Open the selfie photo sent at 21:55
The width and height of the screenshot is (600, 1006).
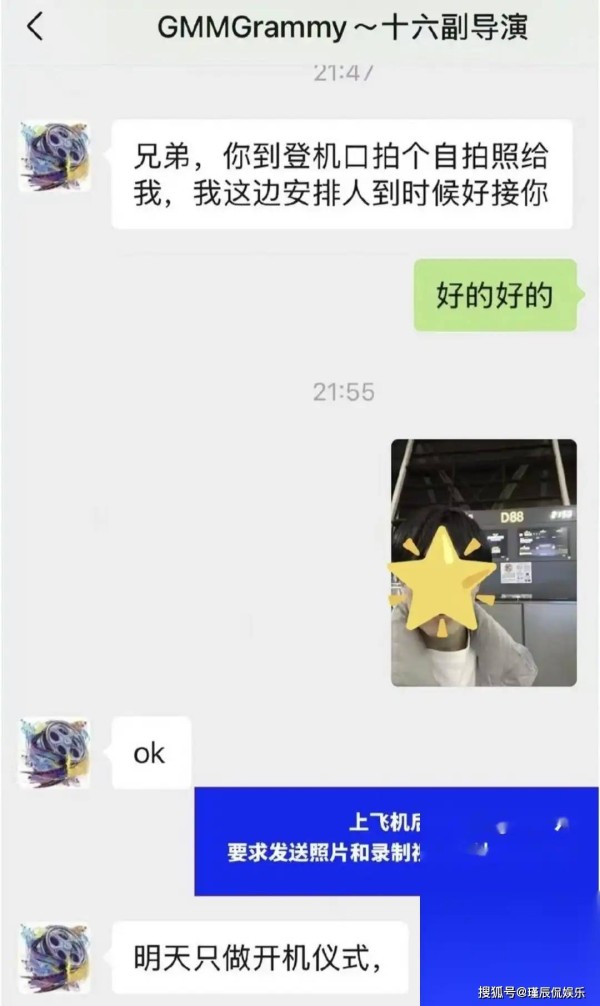pyautogui.click(x=484, y=563)
